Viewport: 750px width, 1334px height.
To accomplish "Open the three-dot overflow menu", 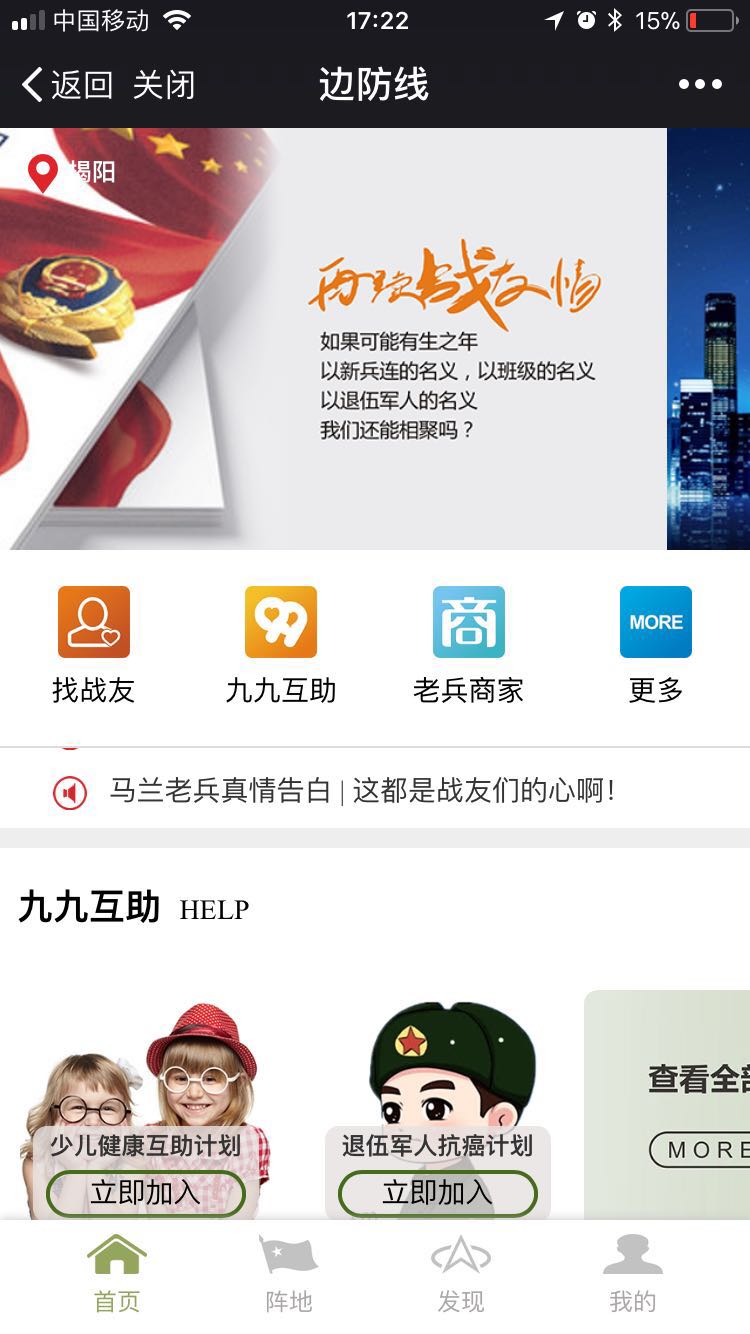I will (700, 85).
